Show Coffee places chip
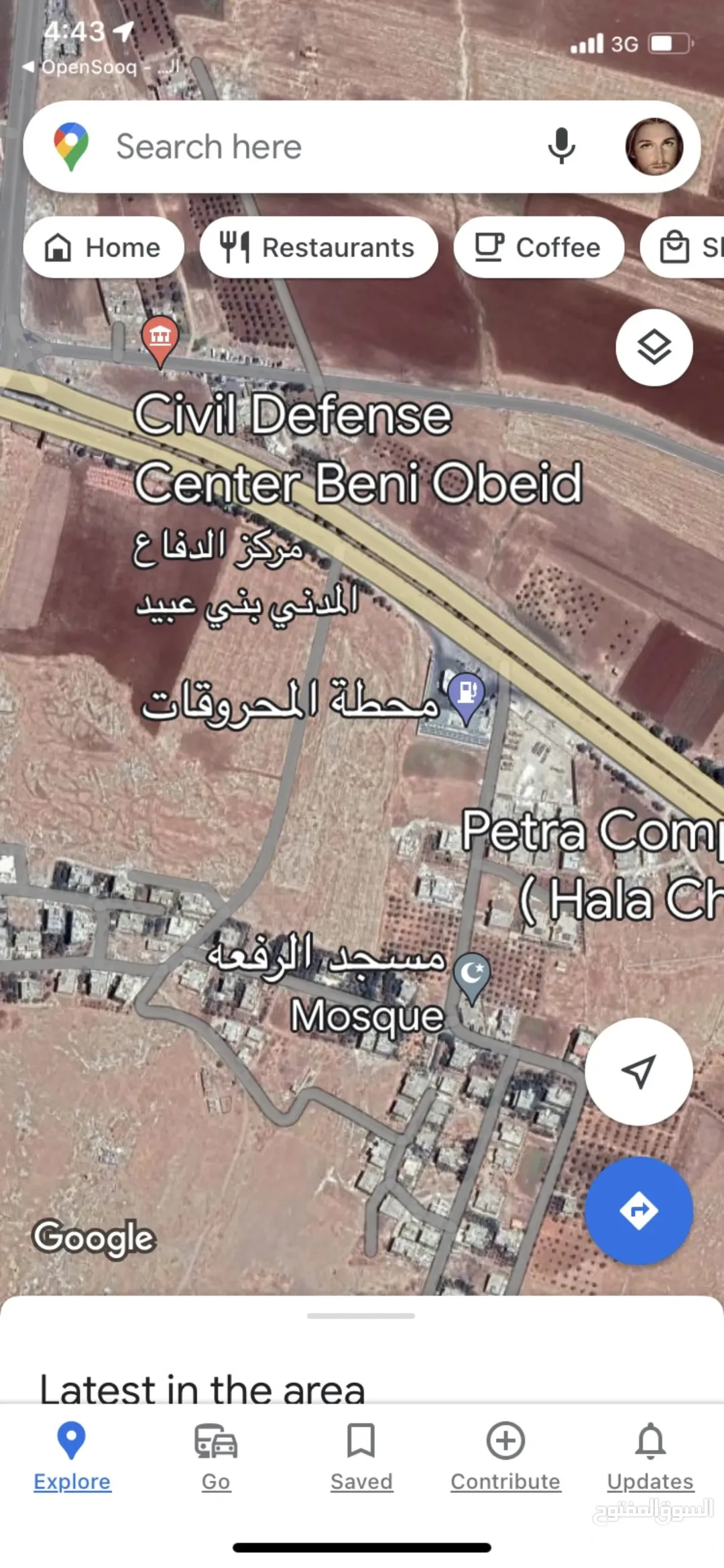This screenshot has height=1568, width=724. (538, 247)
